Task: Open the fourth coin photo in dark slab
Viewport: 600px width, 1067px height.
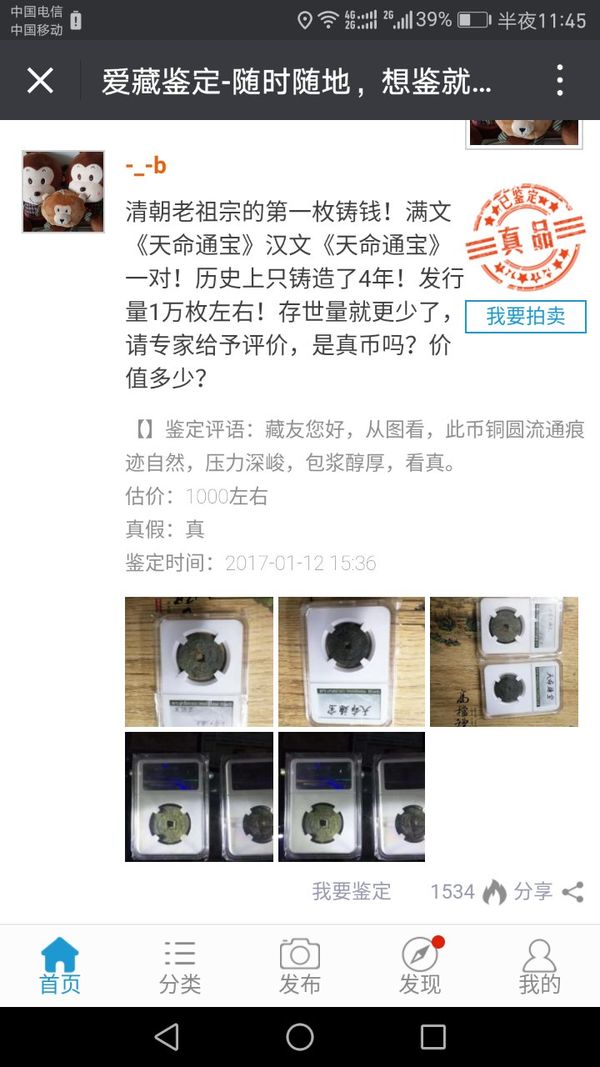Action: tap(199, 796)
